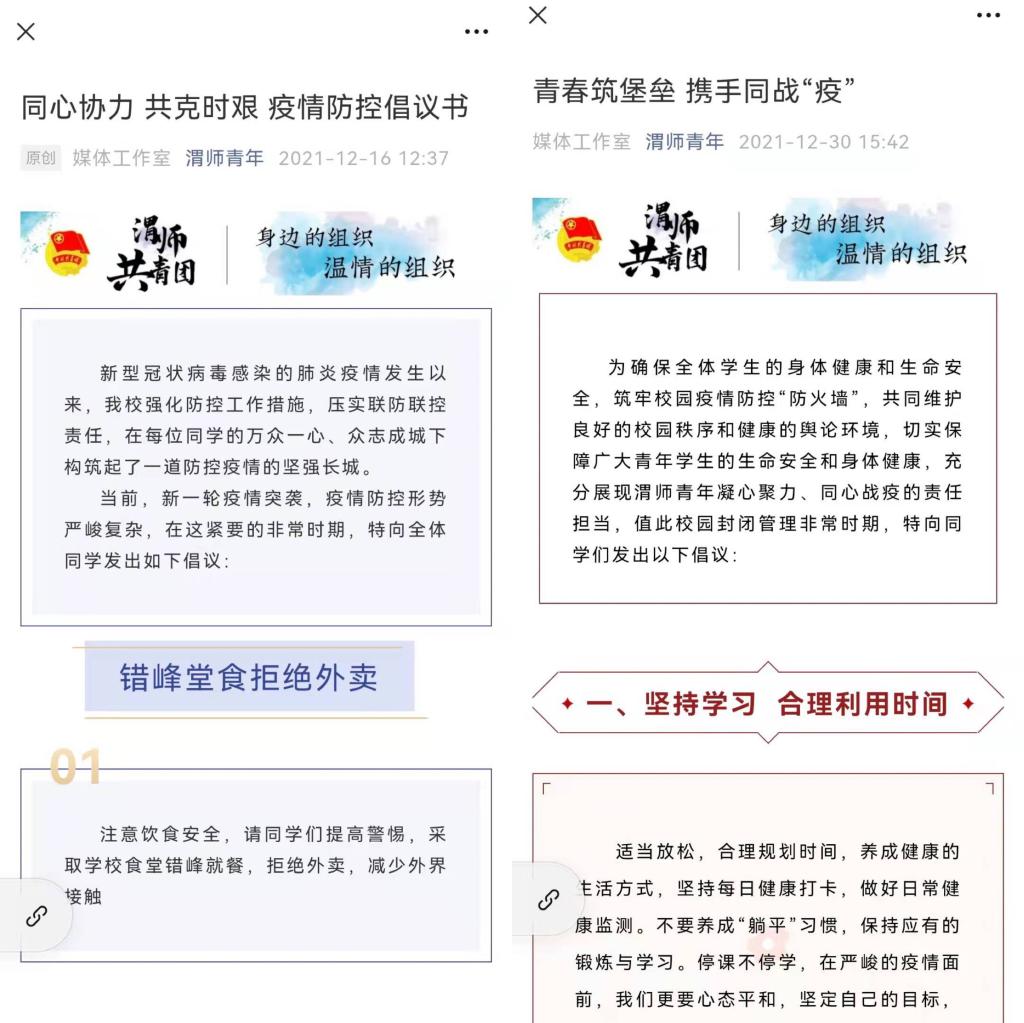Viewport: 1024px width, 1023px height.
Task: Close the 同心协力 共克时艰 article
Action: (x=26, y=31)
